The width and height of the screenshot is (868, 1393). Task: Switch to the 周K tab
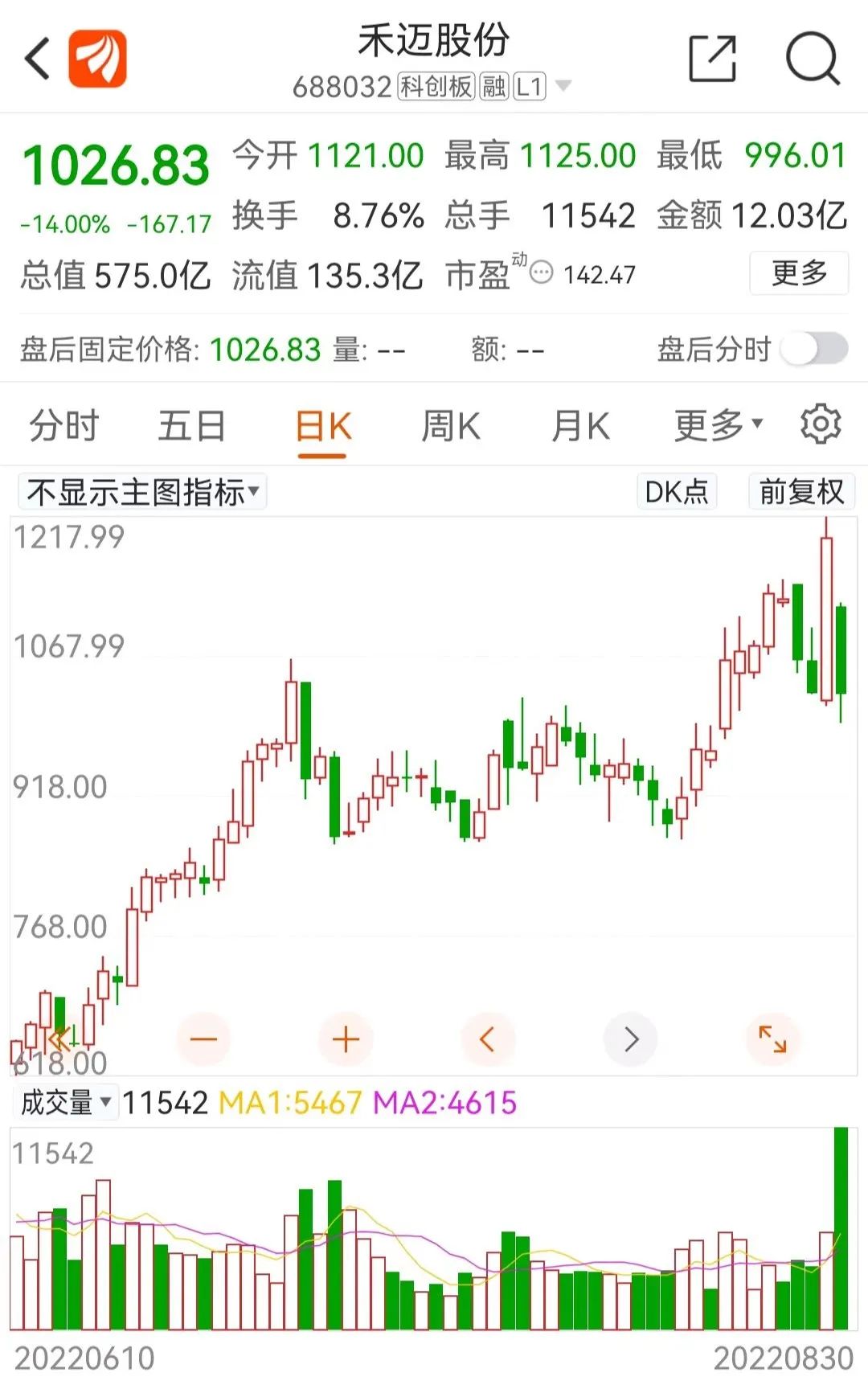[x=451, y=426]
